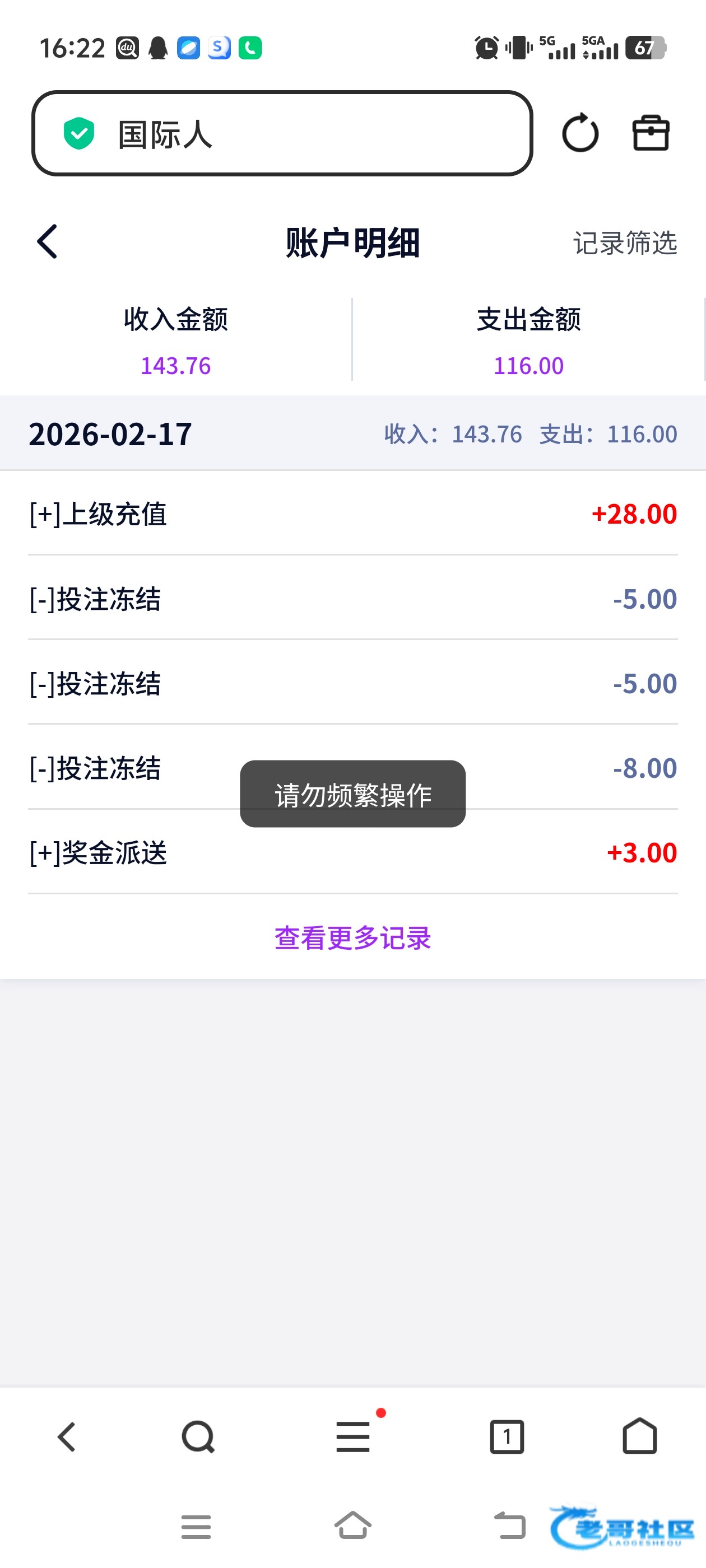Open 记录筛选 record filter
706x1568 pixels.
[624, 243]
